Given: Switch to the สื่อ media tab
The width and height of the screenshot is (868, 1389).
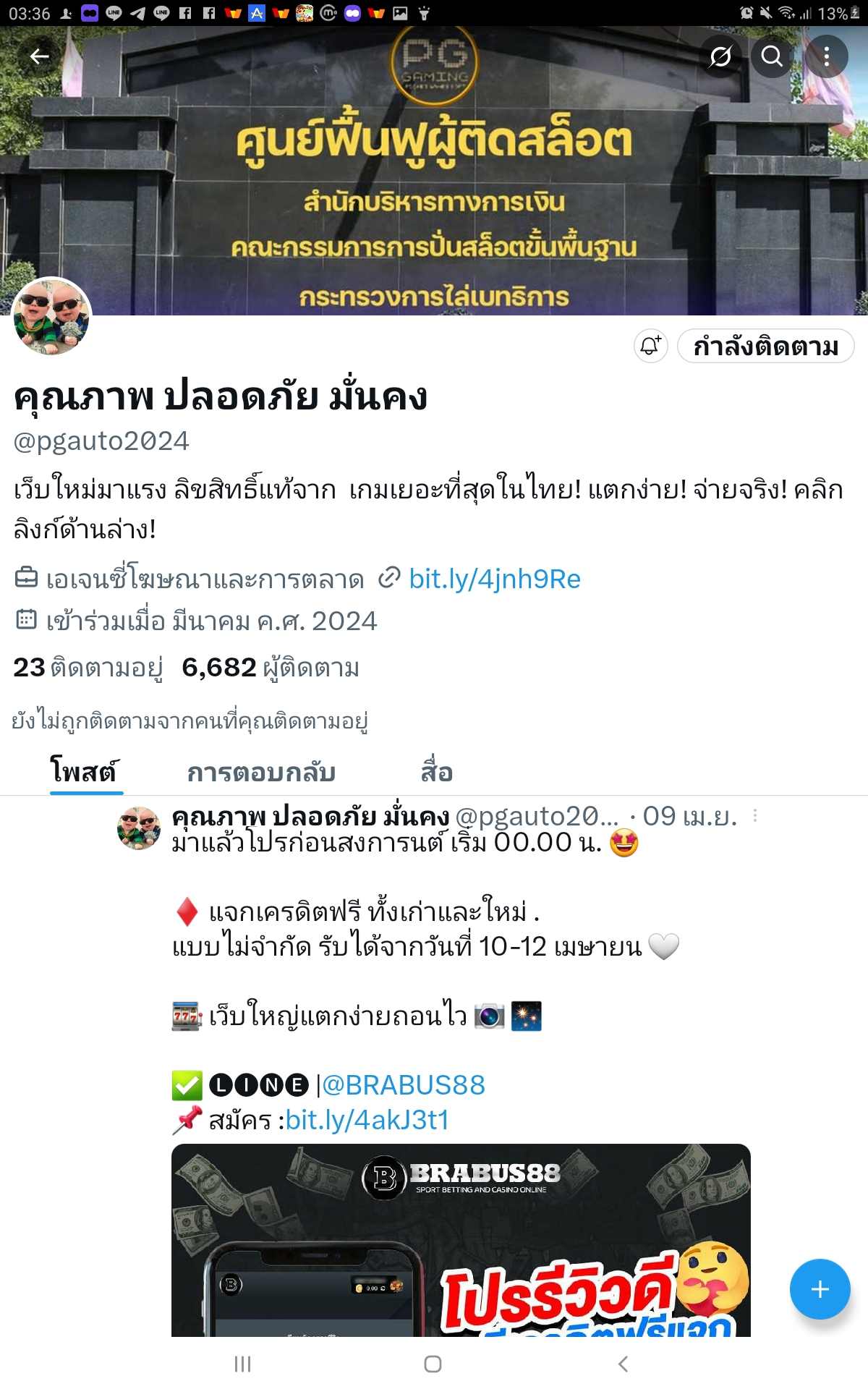Looking at the screenshot, I should [x=437, y=773].
